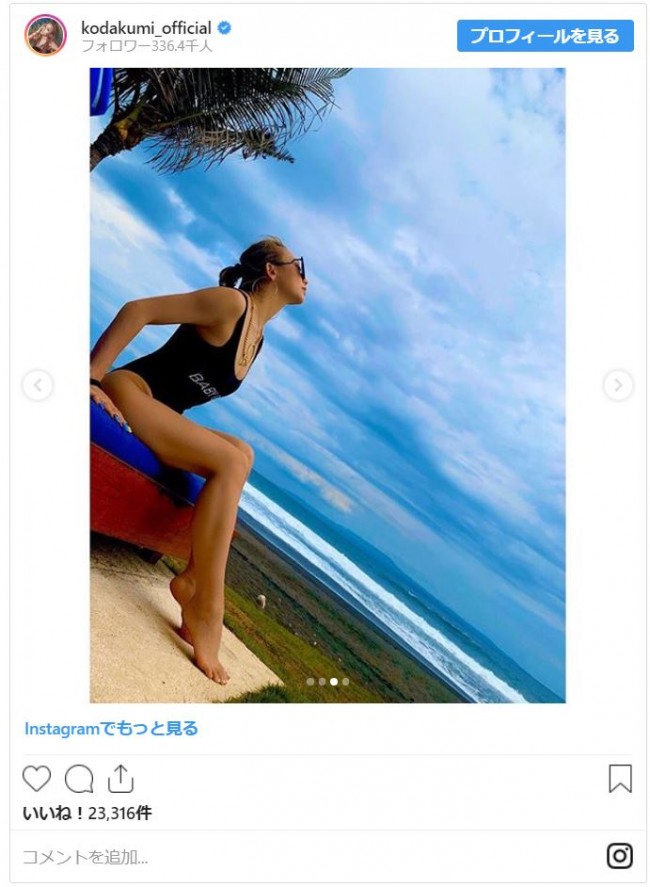Viewport: 650px width, 887px height.
Task: Like the post with heart icon
Action: tap(36, 778)
